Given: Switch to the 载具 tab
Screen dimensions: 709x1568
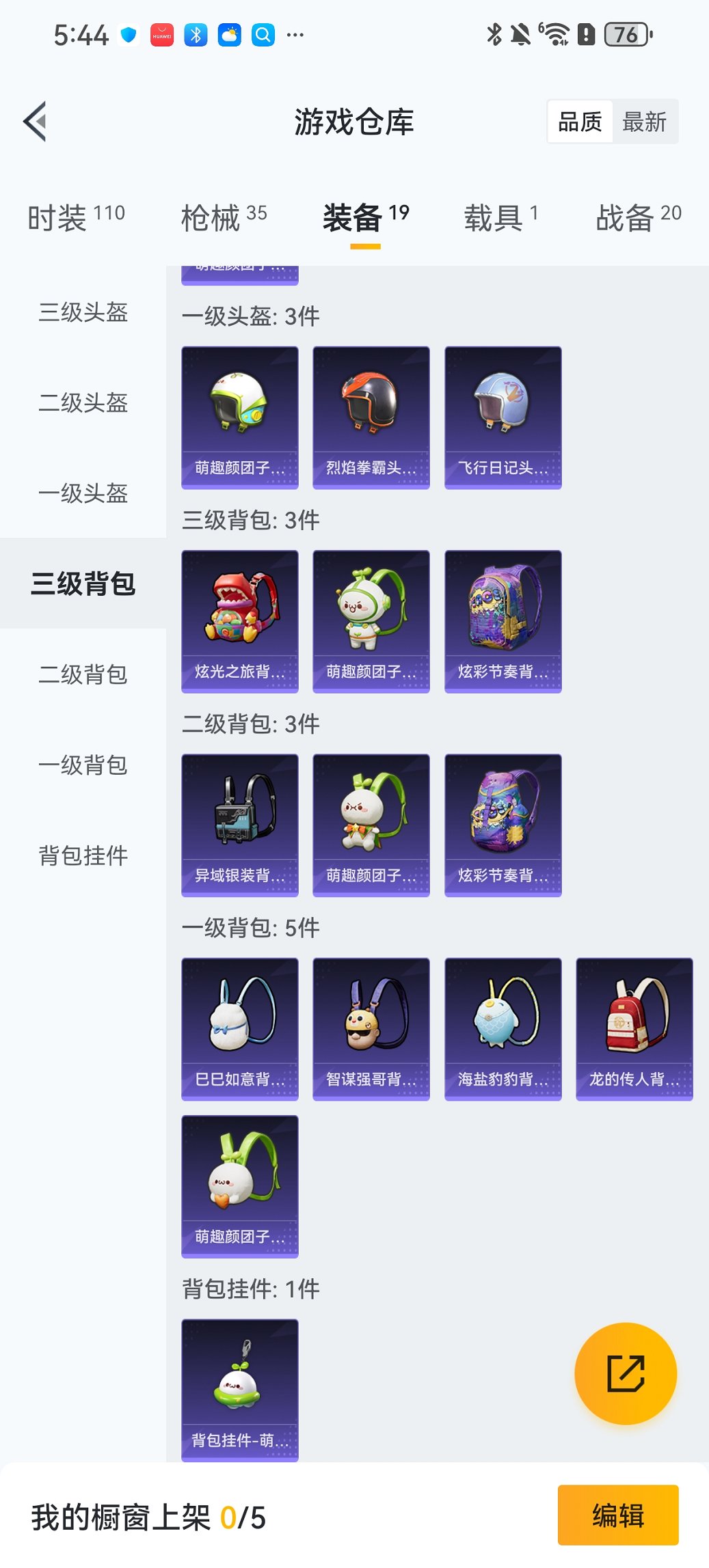Looking at the screenshot, I should (x=500, y=217).
